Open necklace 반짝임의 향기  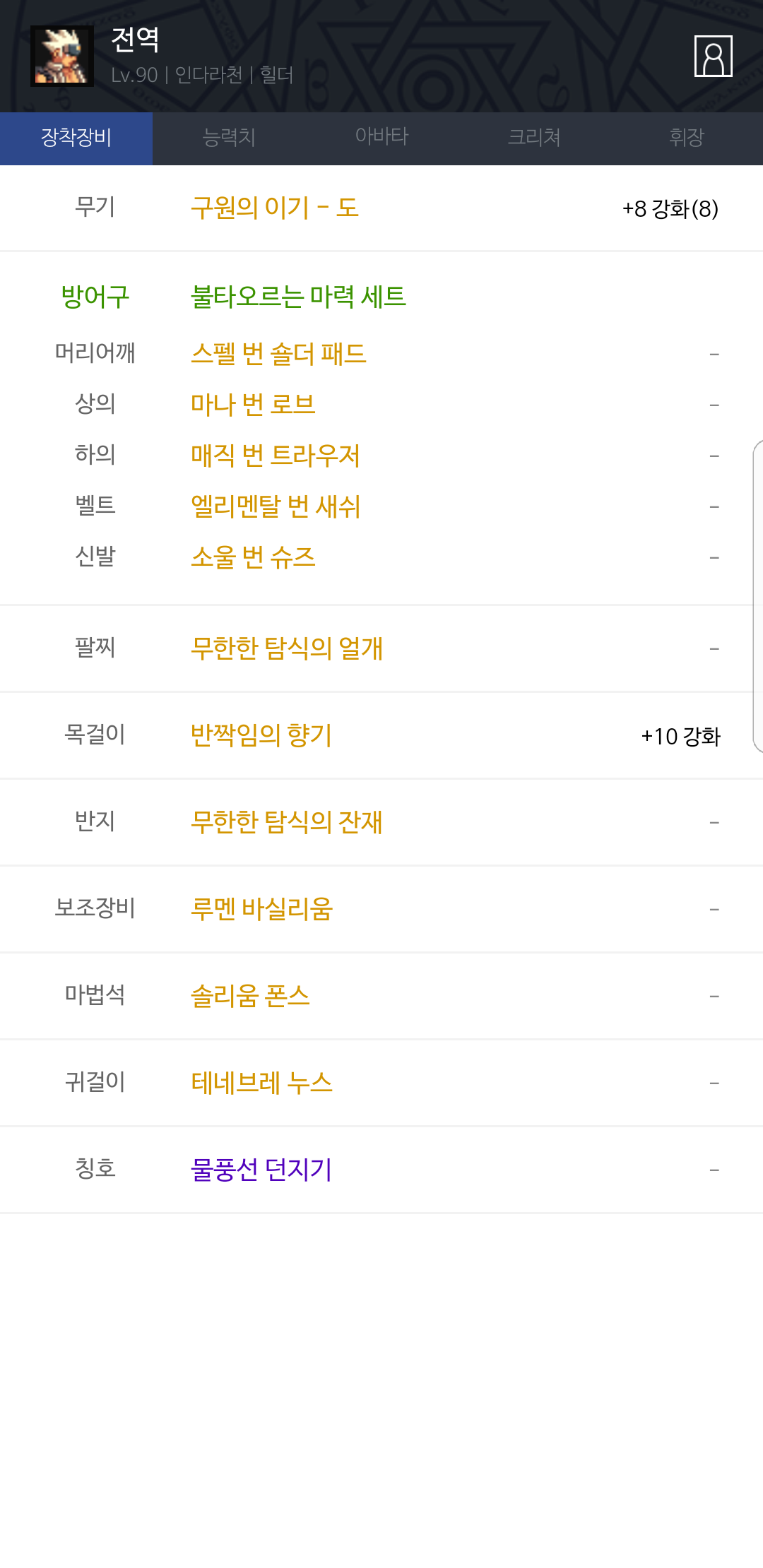click(261, 735)
